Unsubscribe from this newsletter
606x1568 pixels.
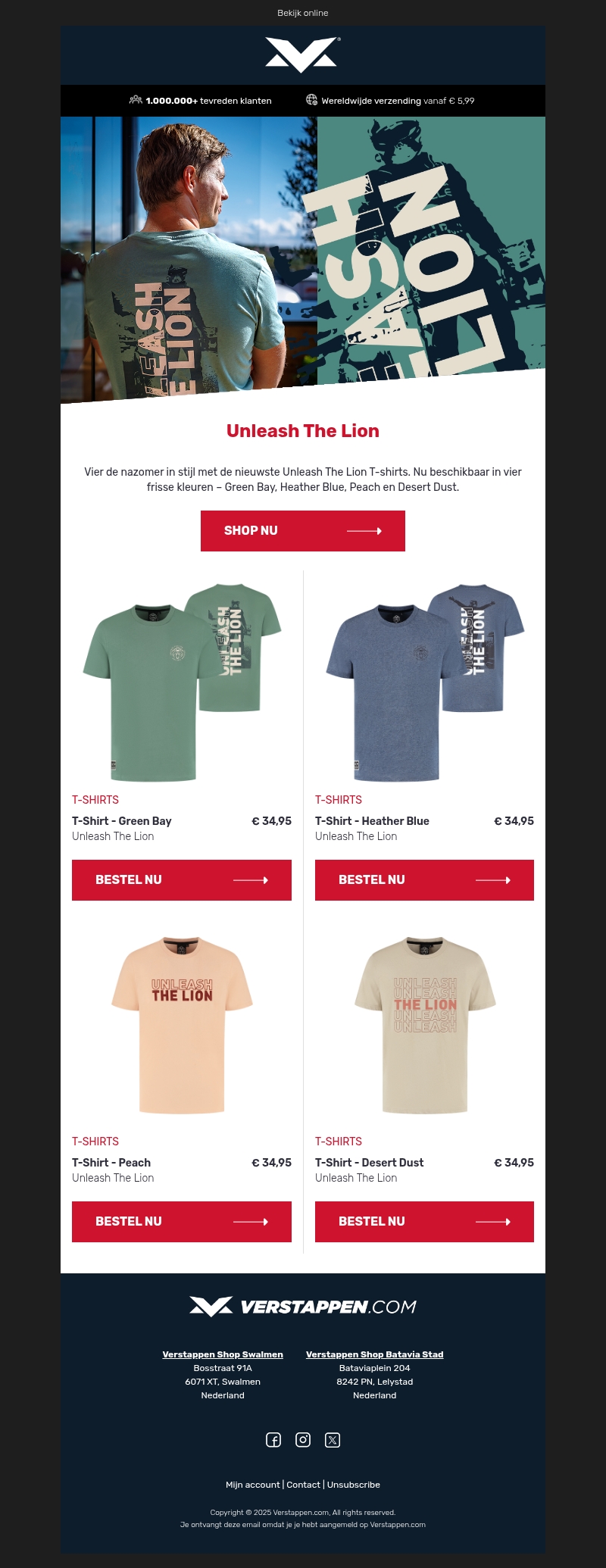click(x=354, y=1485)
